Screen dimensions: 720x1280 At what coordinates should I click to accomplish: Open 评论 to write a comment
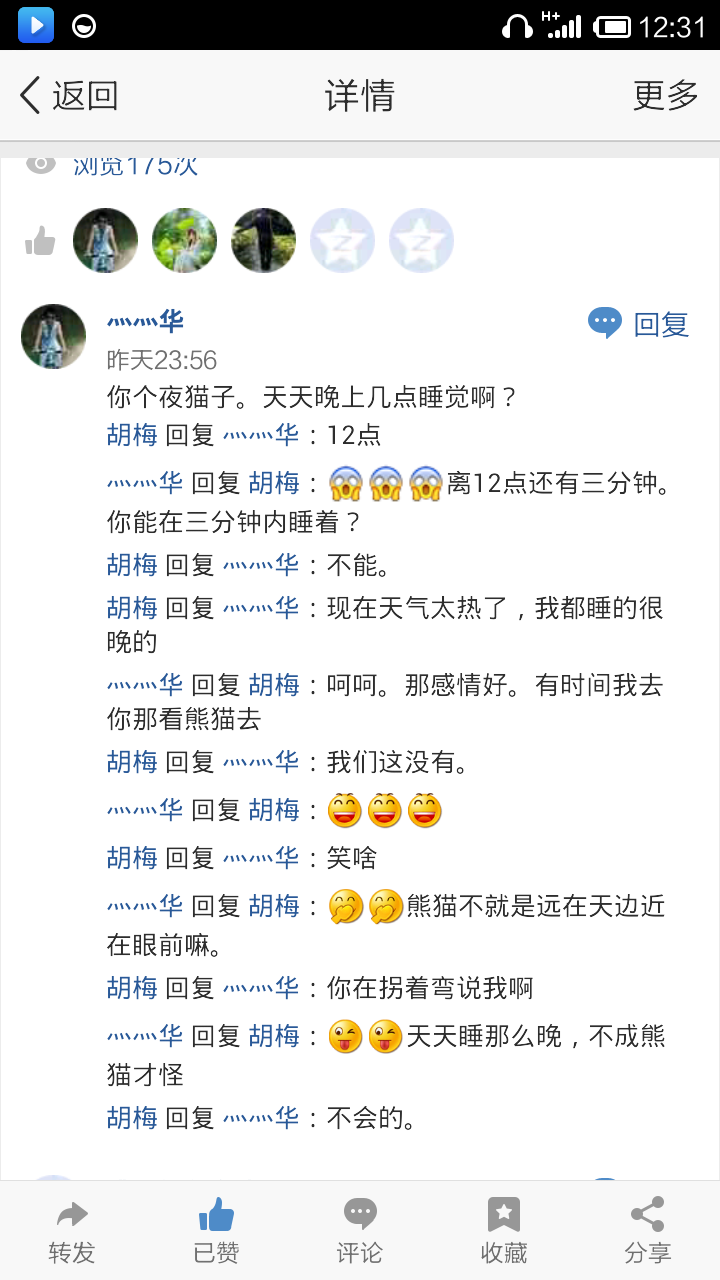[360, 1230]
